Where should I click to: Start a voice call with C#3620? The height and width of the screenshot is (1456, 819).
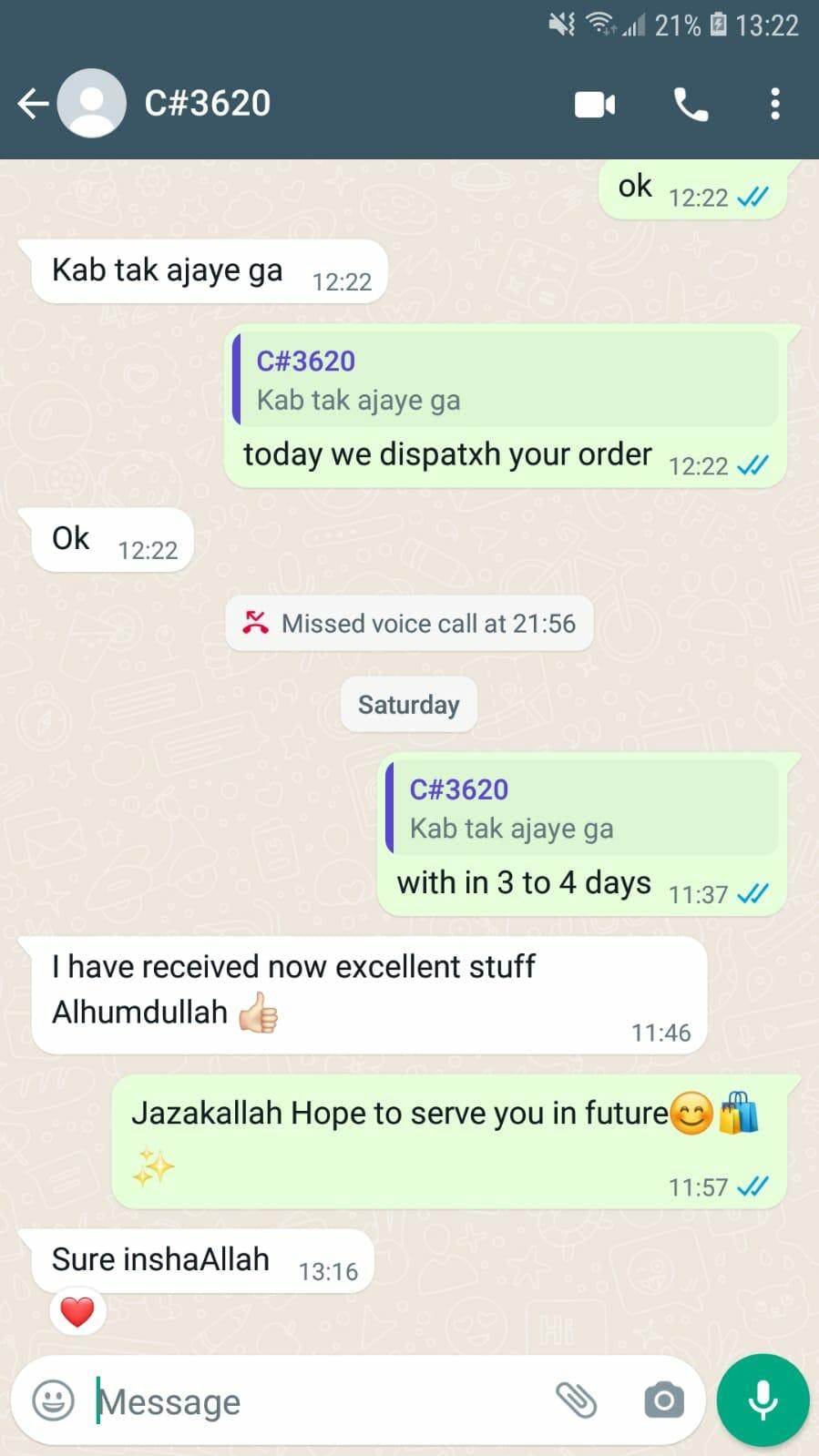[691, 105]
